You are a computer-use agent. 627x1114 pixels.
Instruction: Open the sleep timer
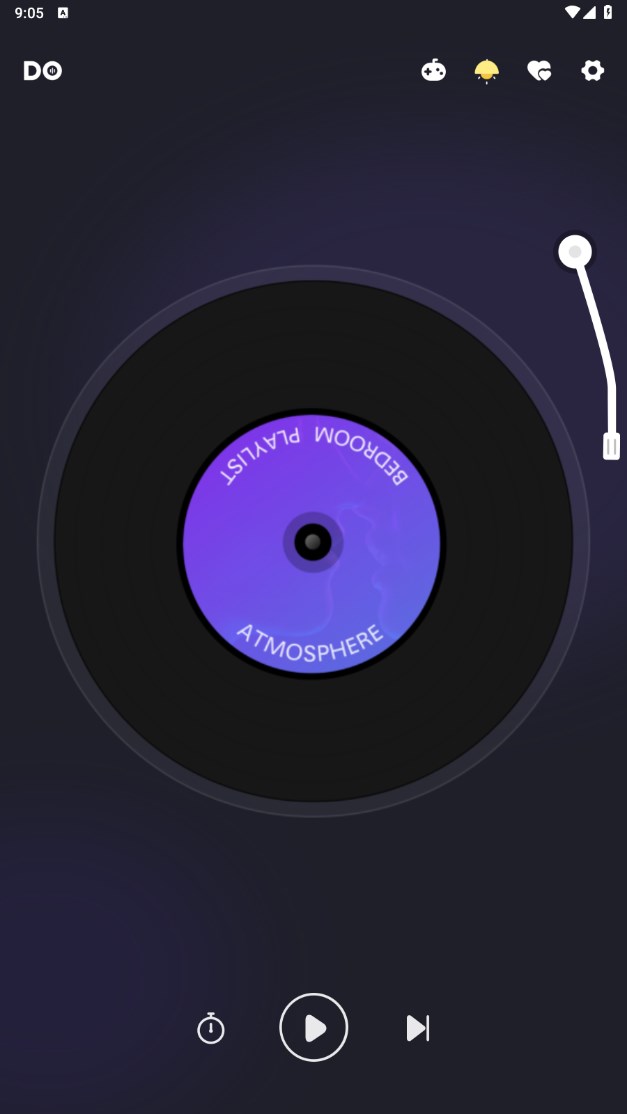click(211, 1027)
